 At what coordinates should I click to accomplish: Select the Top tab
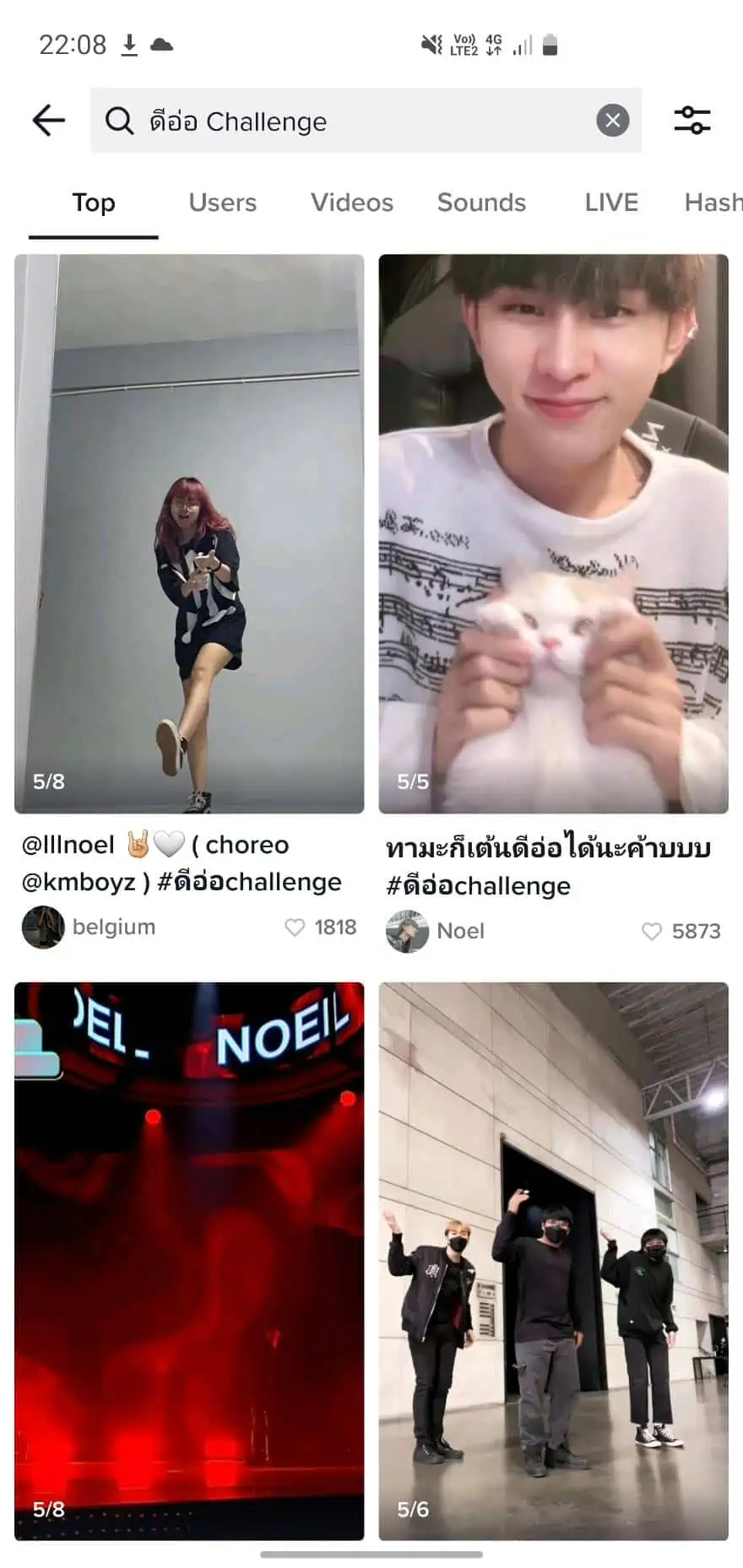point(94,203)
